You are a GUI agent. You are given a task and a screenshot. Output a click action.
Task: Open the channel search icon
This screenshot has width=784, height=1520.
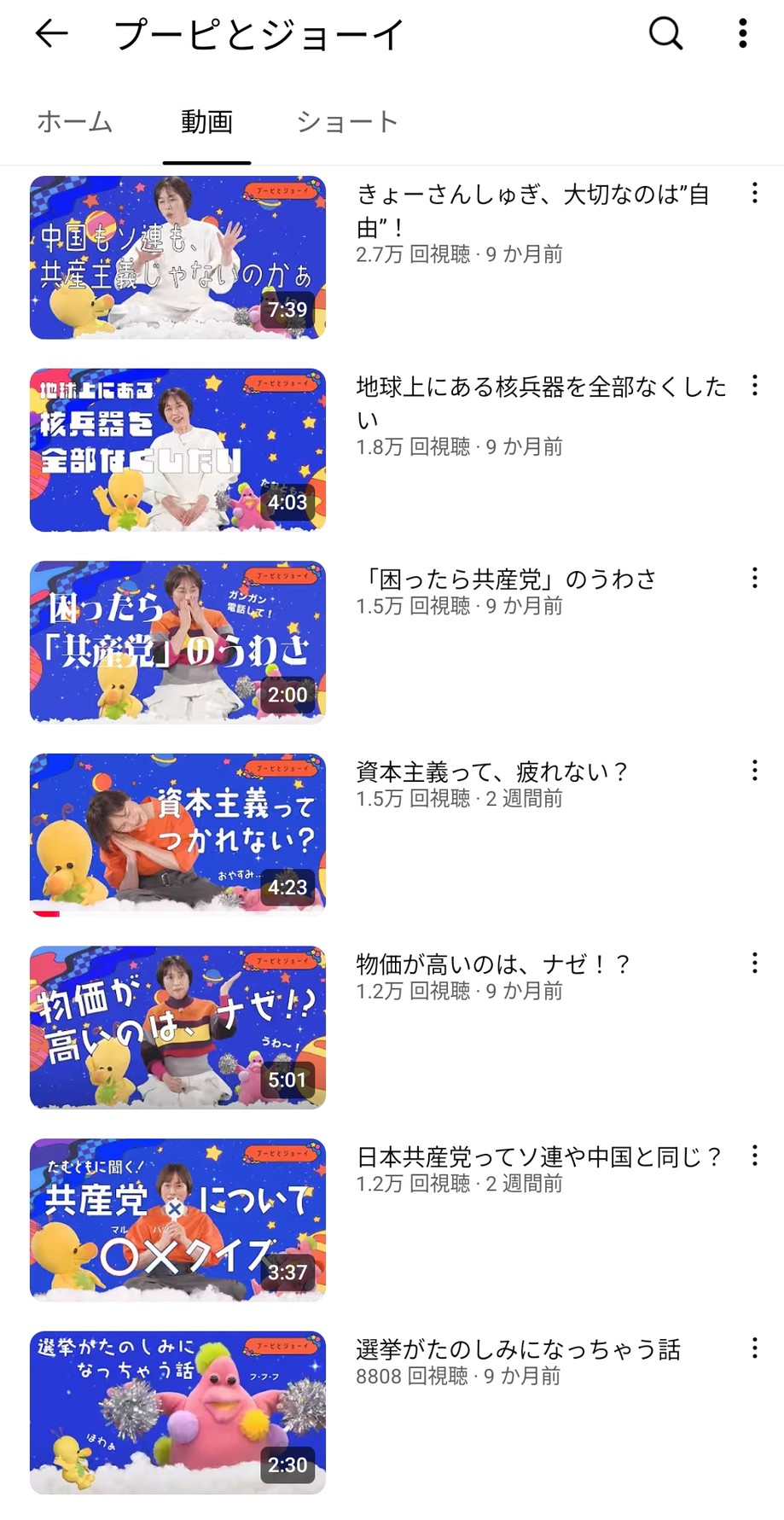665,34
